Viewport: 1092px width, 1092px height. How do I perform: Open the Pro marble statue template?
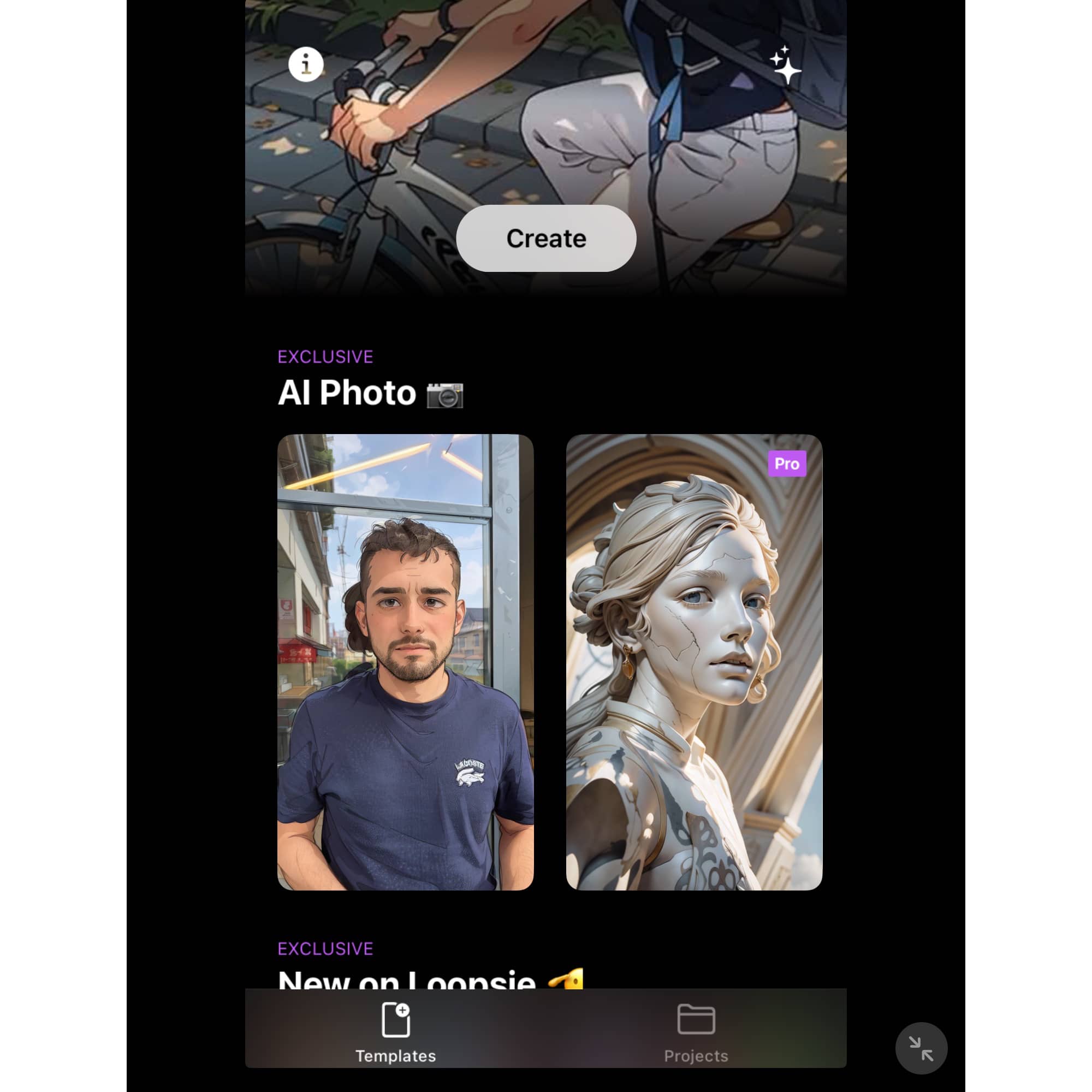pyautogui.click(x=694, y=662)
